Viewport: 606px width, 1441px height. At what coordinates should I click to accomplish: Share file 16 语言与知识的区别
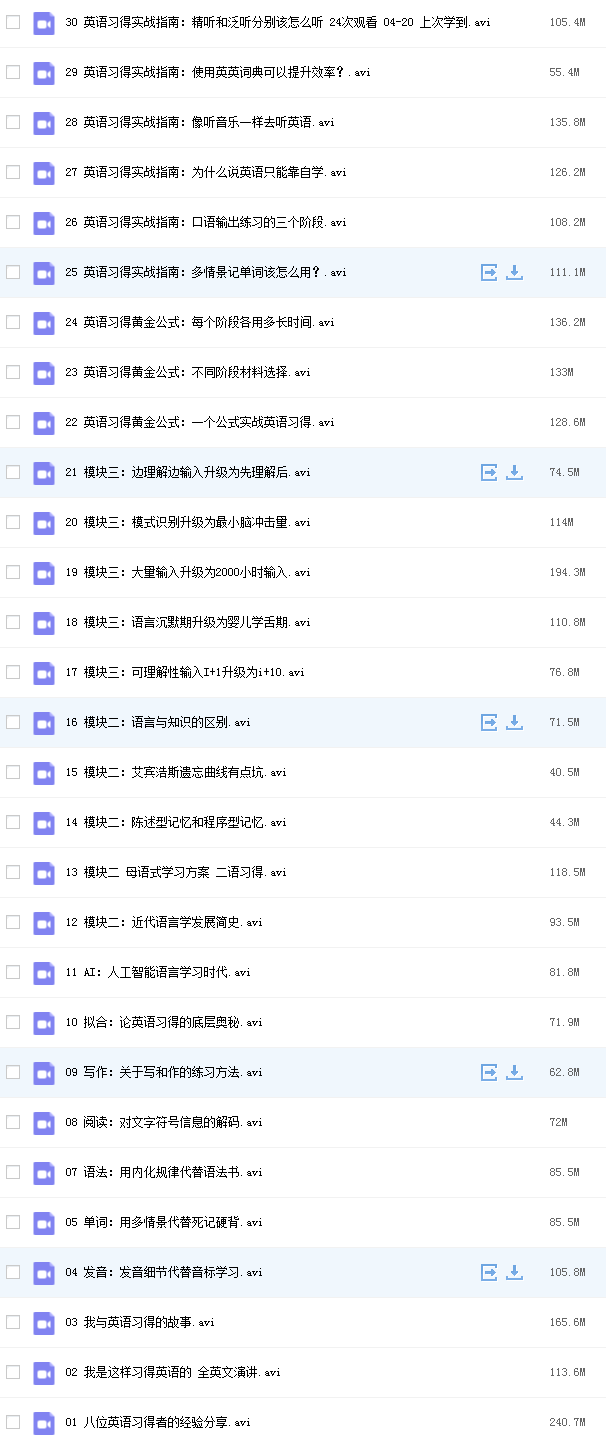pyautogui.click(x=489, y=722)
